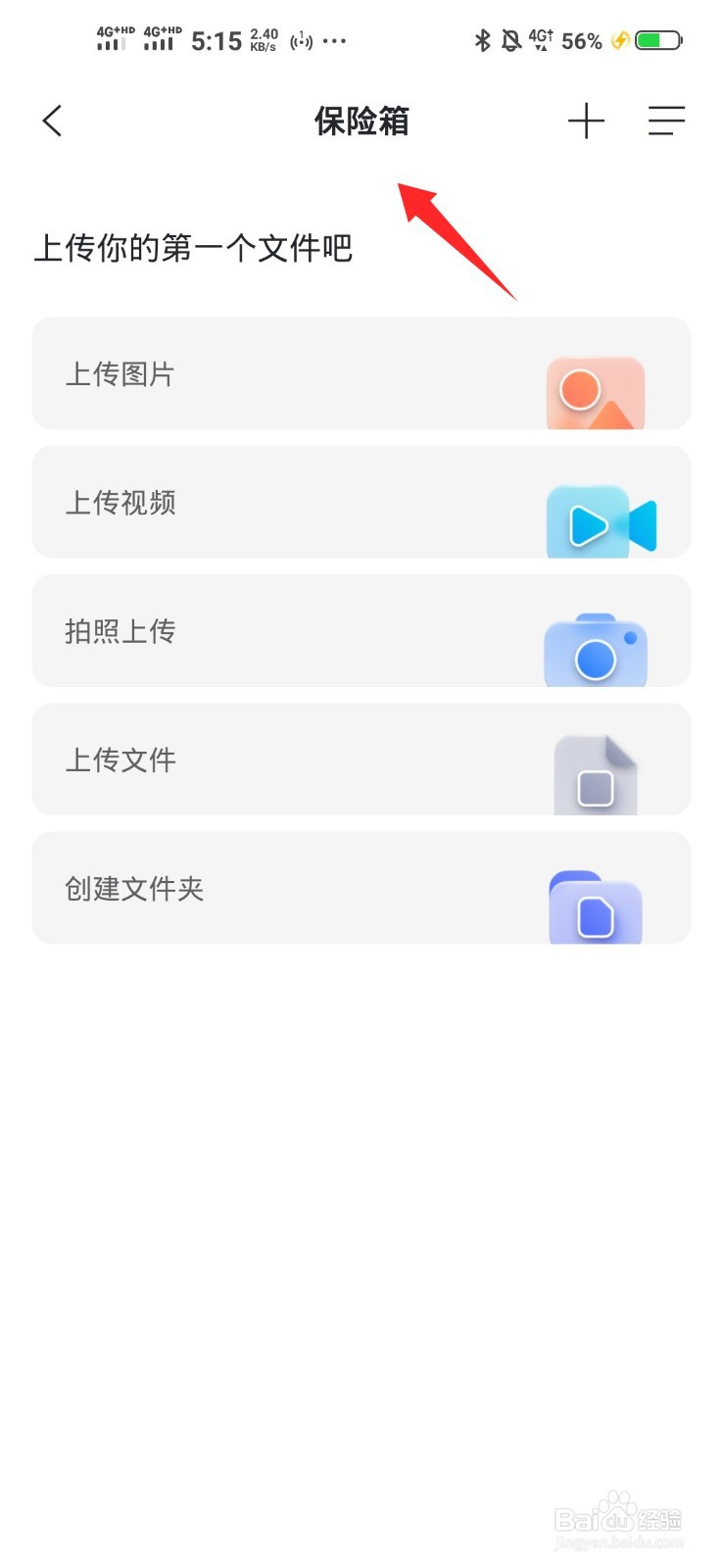Go back from the 保险箱 screen

point(53,122)
